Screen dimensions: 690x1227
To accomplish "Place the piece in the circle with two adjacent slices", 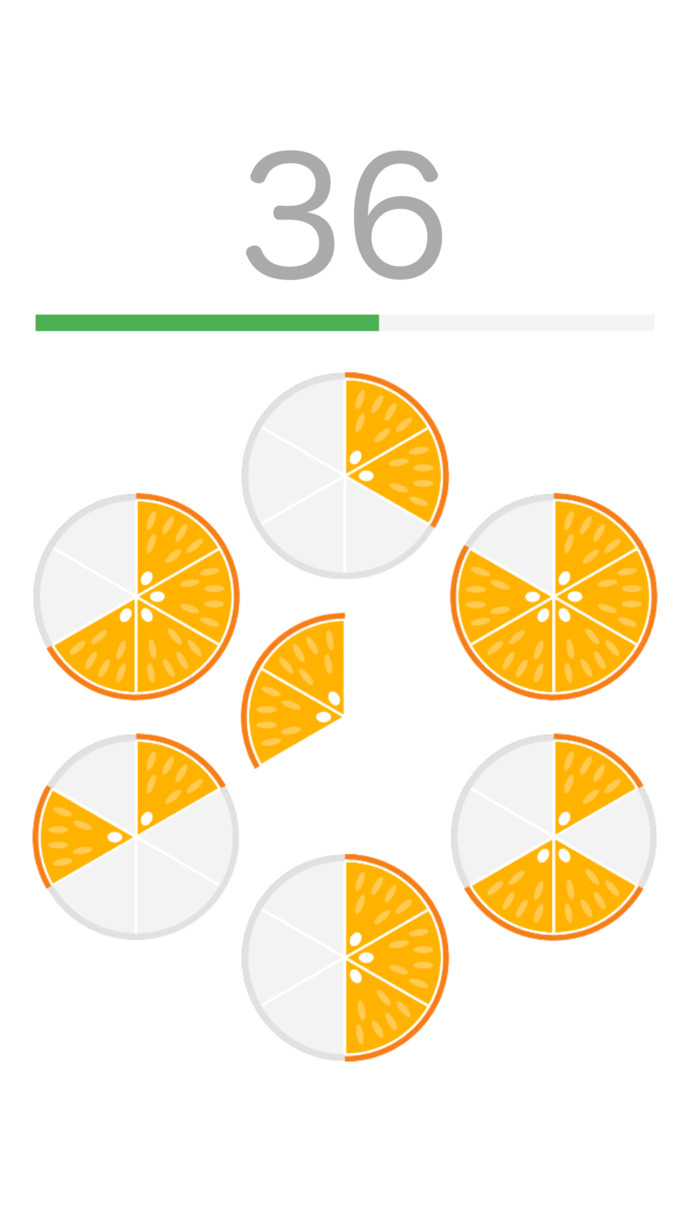I will tap(345, 475).
